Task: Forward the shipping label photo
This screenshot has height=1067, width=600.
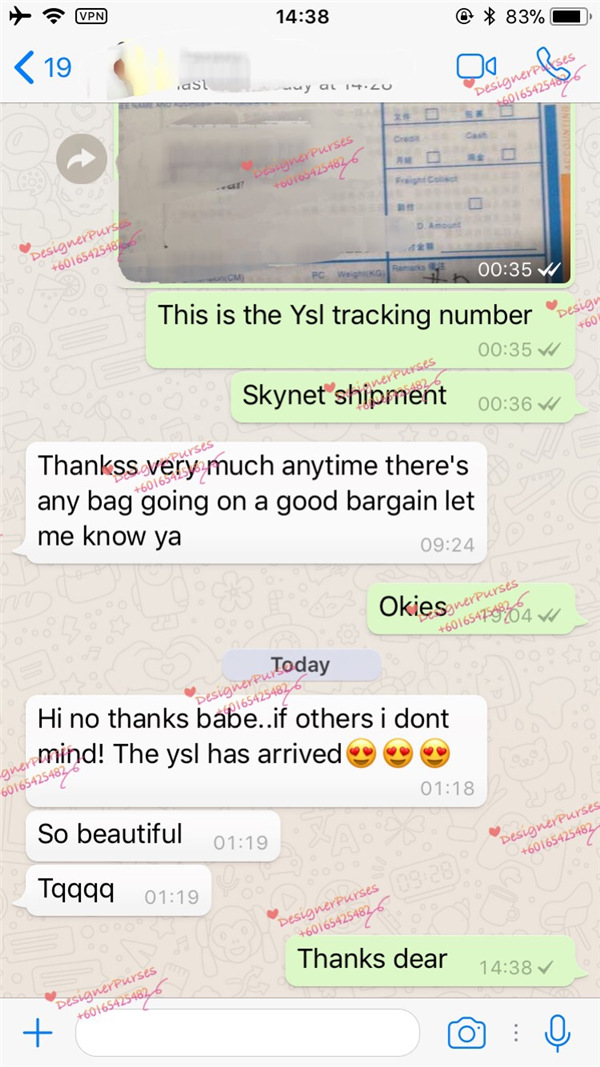Action: [82, 158]
